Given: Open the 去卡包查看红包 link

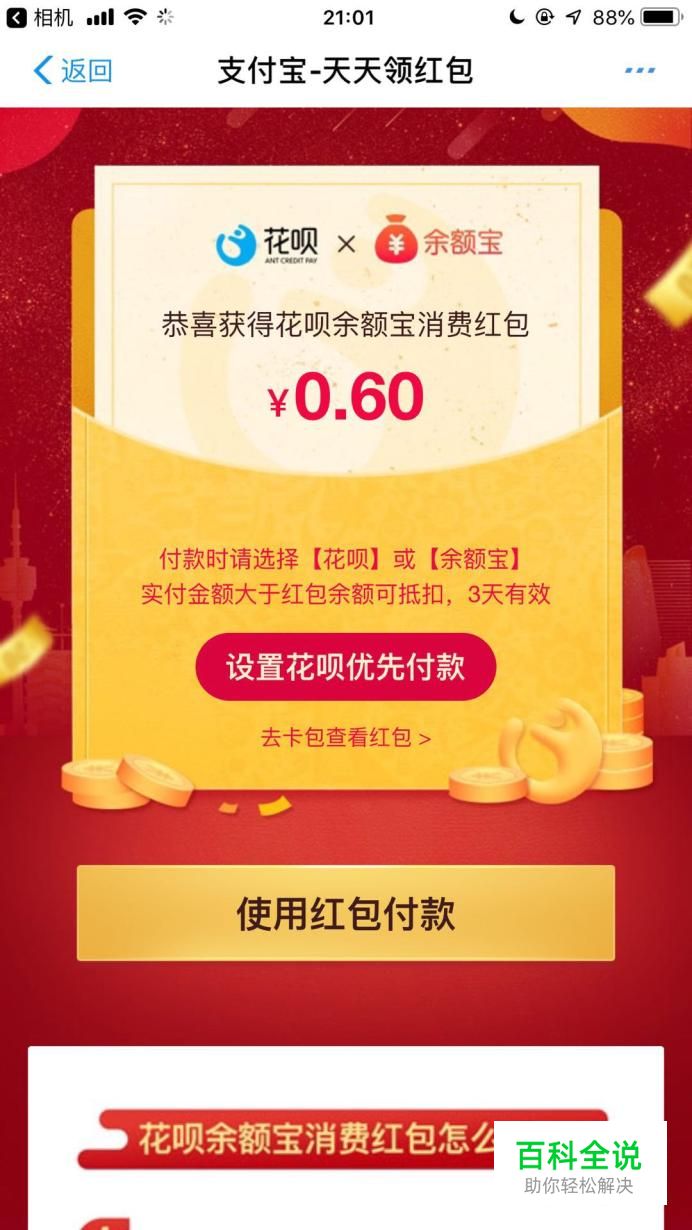Looking at the screenshot, I should (x=346, y=738).
